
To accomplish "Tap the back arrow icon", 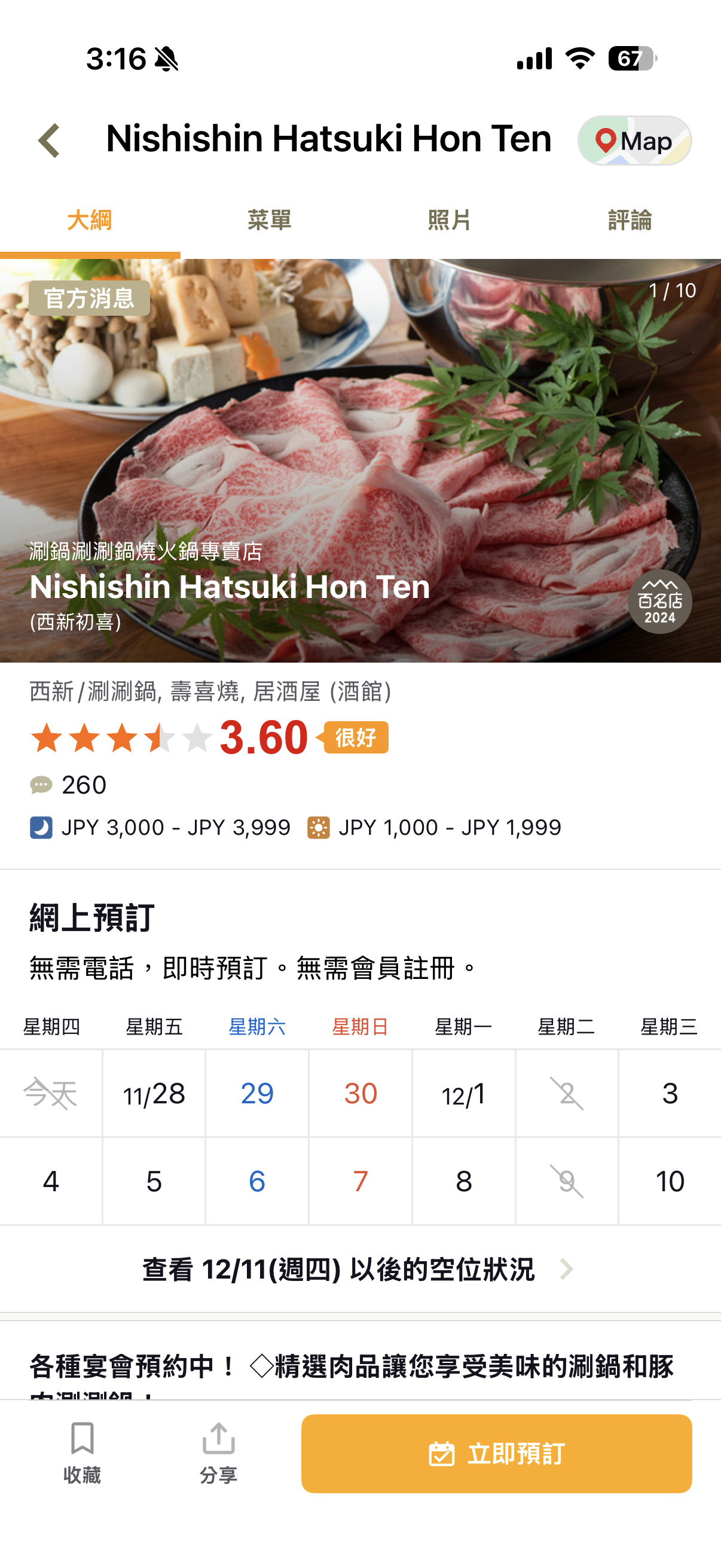I will (x=48, y=140).
